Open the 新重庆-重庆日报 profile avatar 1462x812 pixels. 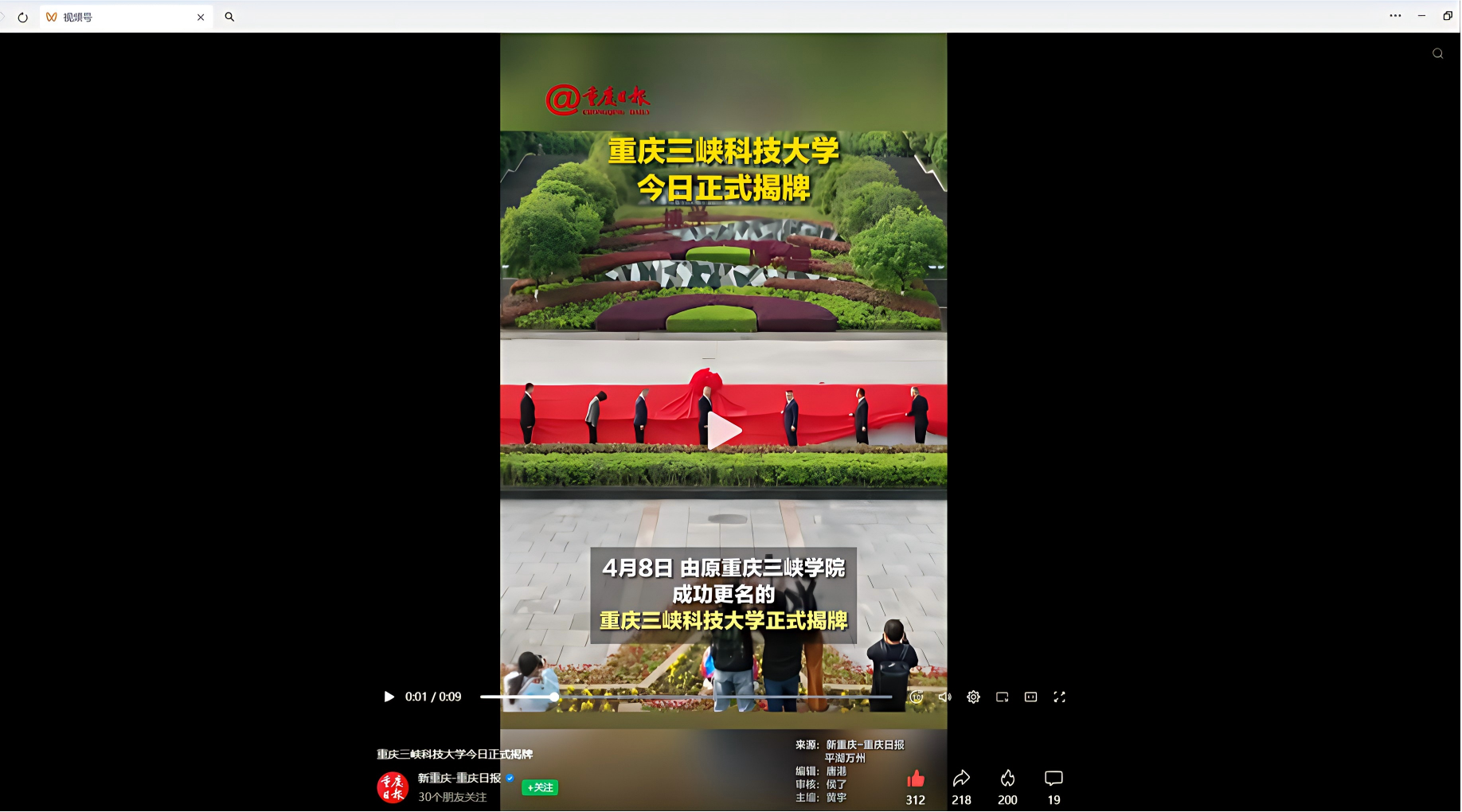(393, 787)
